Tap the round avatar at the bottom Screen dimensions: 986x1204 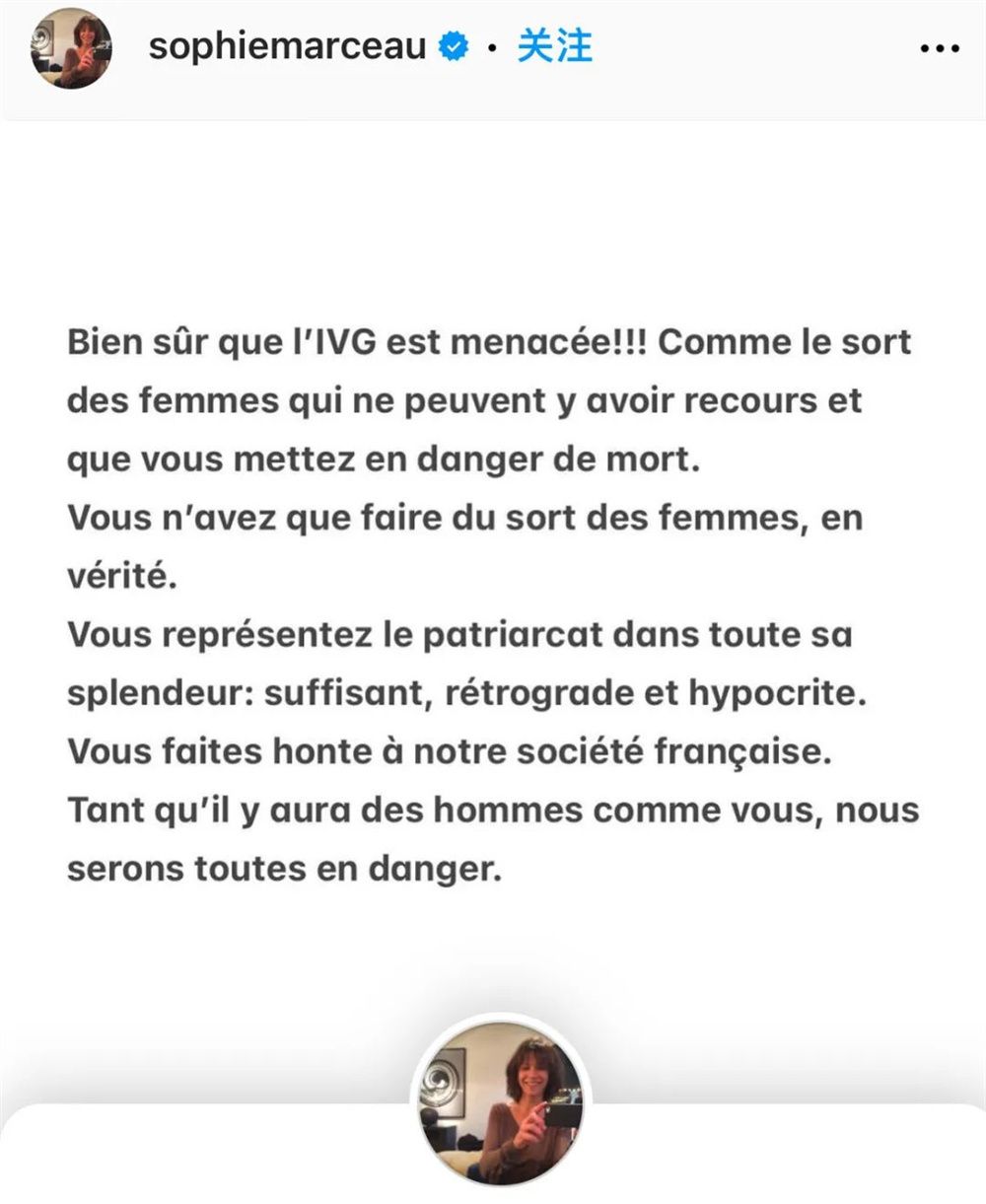click(x=501, y=1101)
